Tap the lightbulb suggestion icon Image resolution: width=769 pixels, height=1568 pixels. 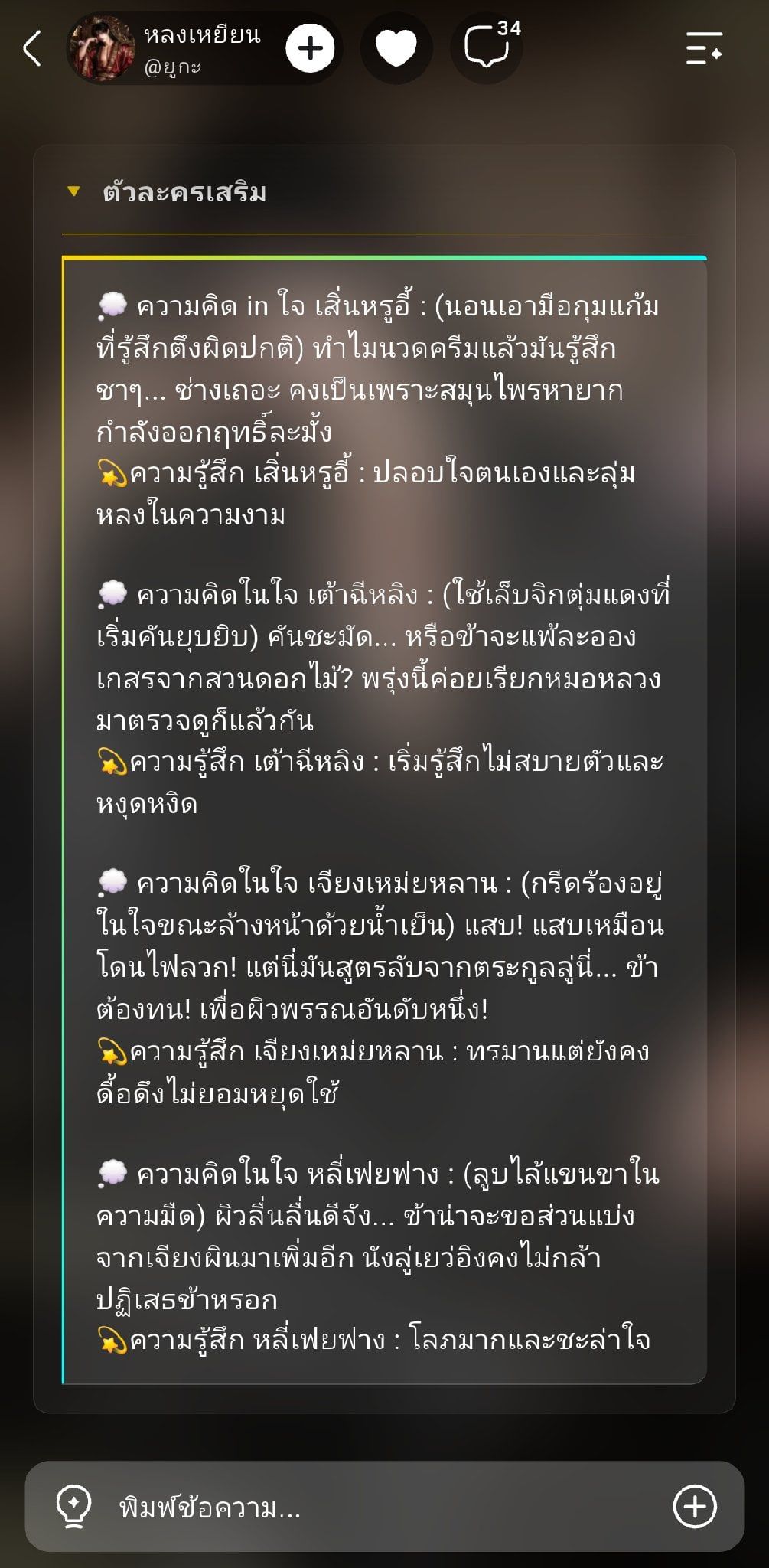73,1507
